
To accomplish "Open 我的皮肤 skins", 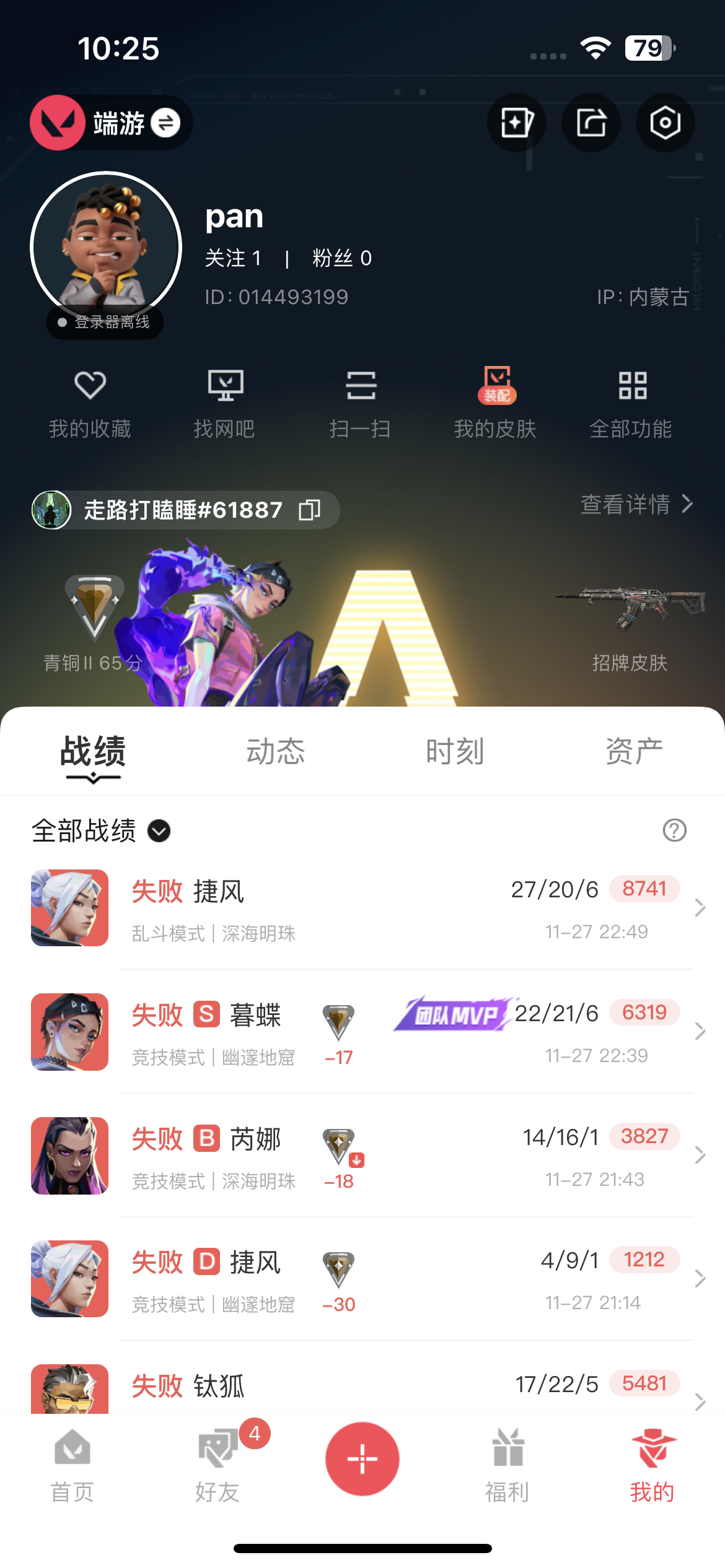I will [x=495, y=403].
